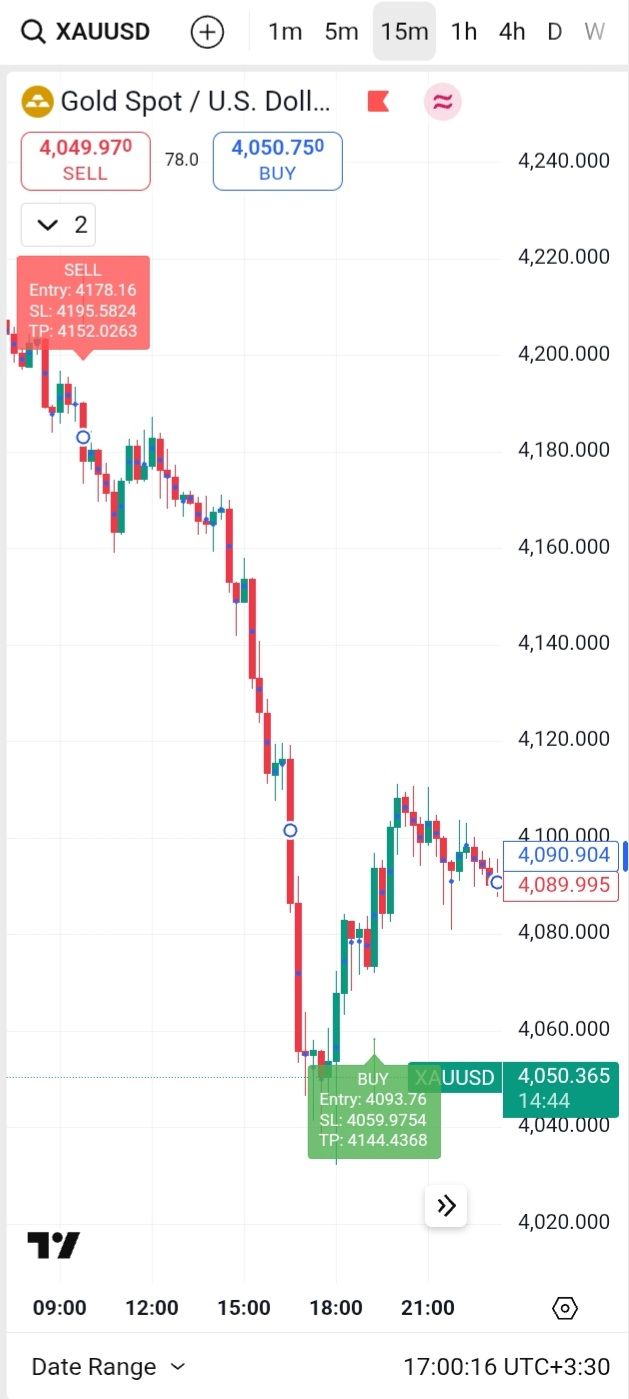Change chart to 4h timeframe
Image resolution: width=629 pixels, height=1399 pixels.
click(x=512, y=32)
